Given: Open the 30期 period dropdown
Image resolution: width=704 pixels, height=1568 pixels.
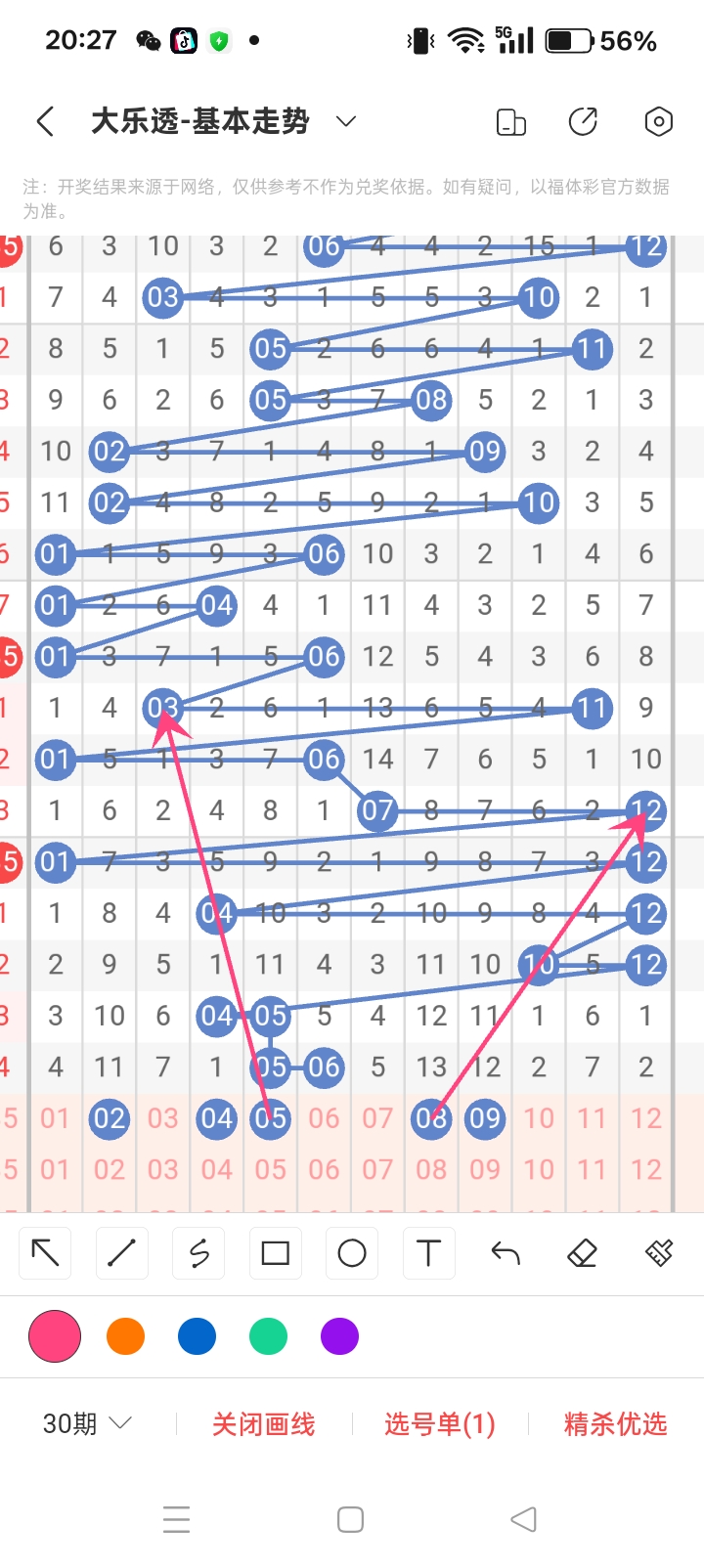Looking at the screenshot, I should tap(86, 1423).
